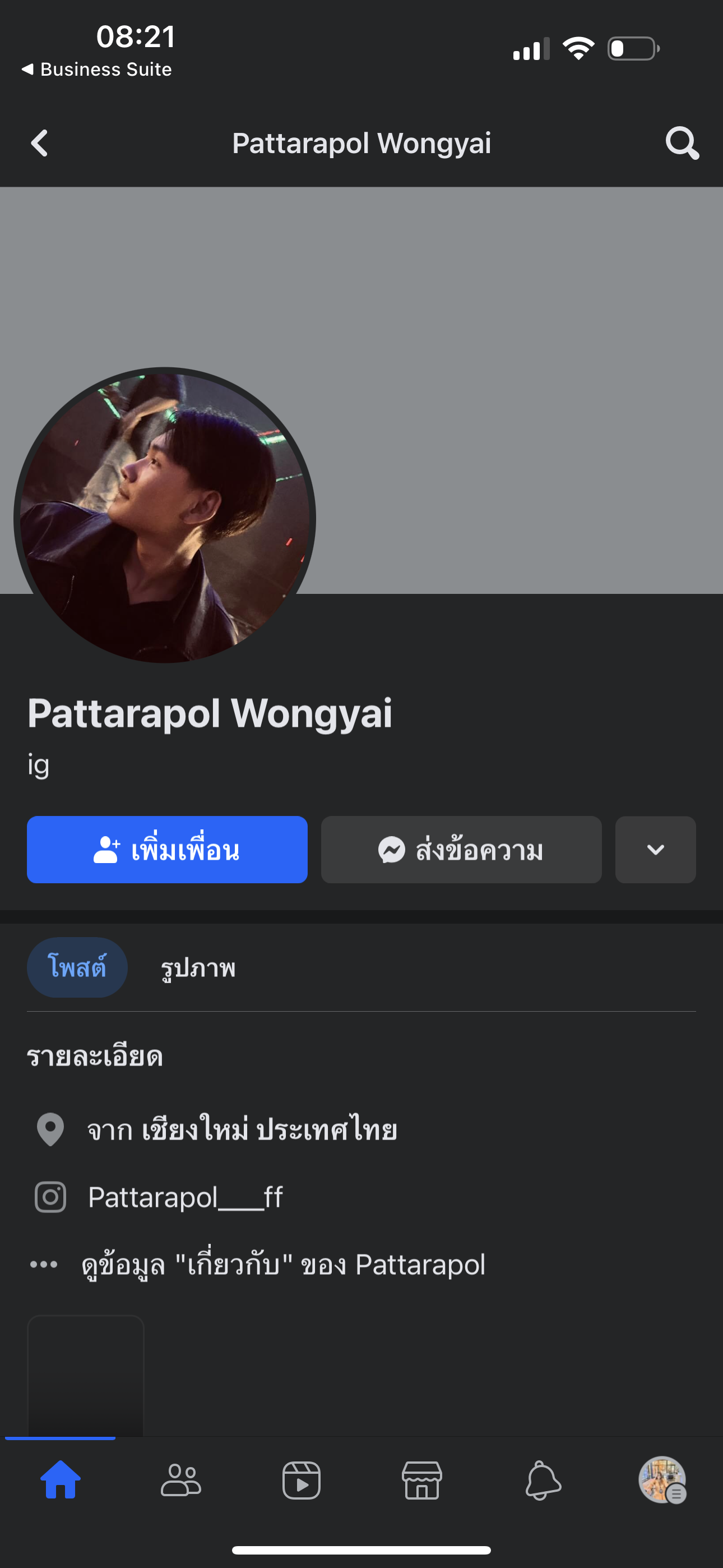View Pattarapol's full about information
This screenshot has height=1568, width=723.
tap(283, 1265)
